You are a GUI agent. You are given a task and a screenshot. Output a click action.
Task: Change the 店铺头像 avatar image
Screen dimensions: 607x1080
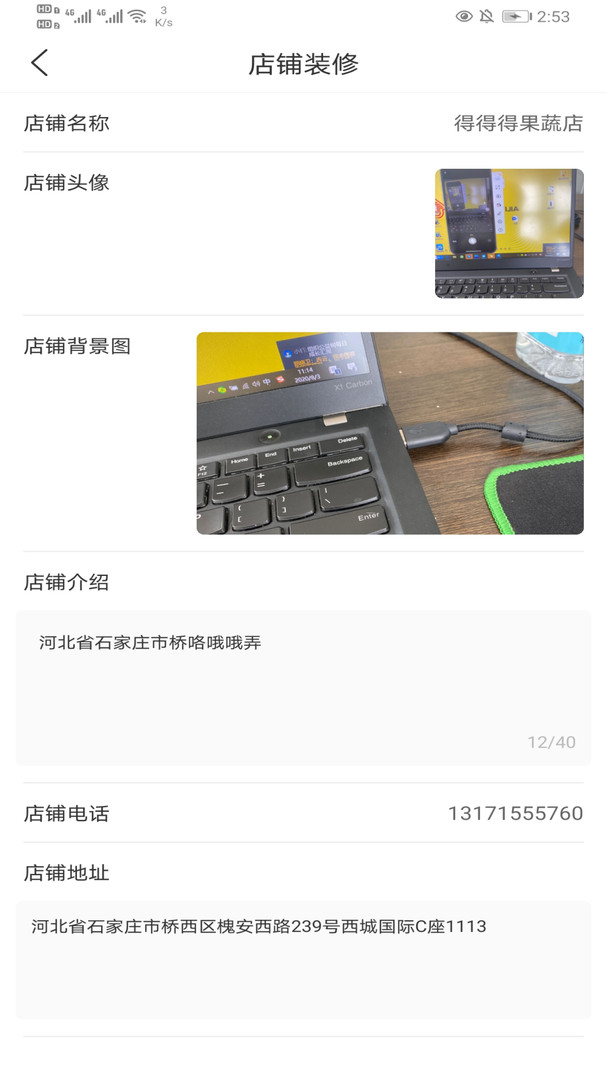pyautogui.click(x=508, y=233)
